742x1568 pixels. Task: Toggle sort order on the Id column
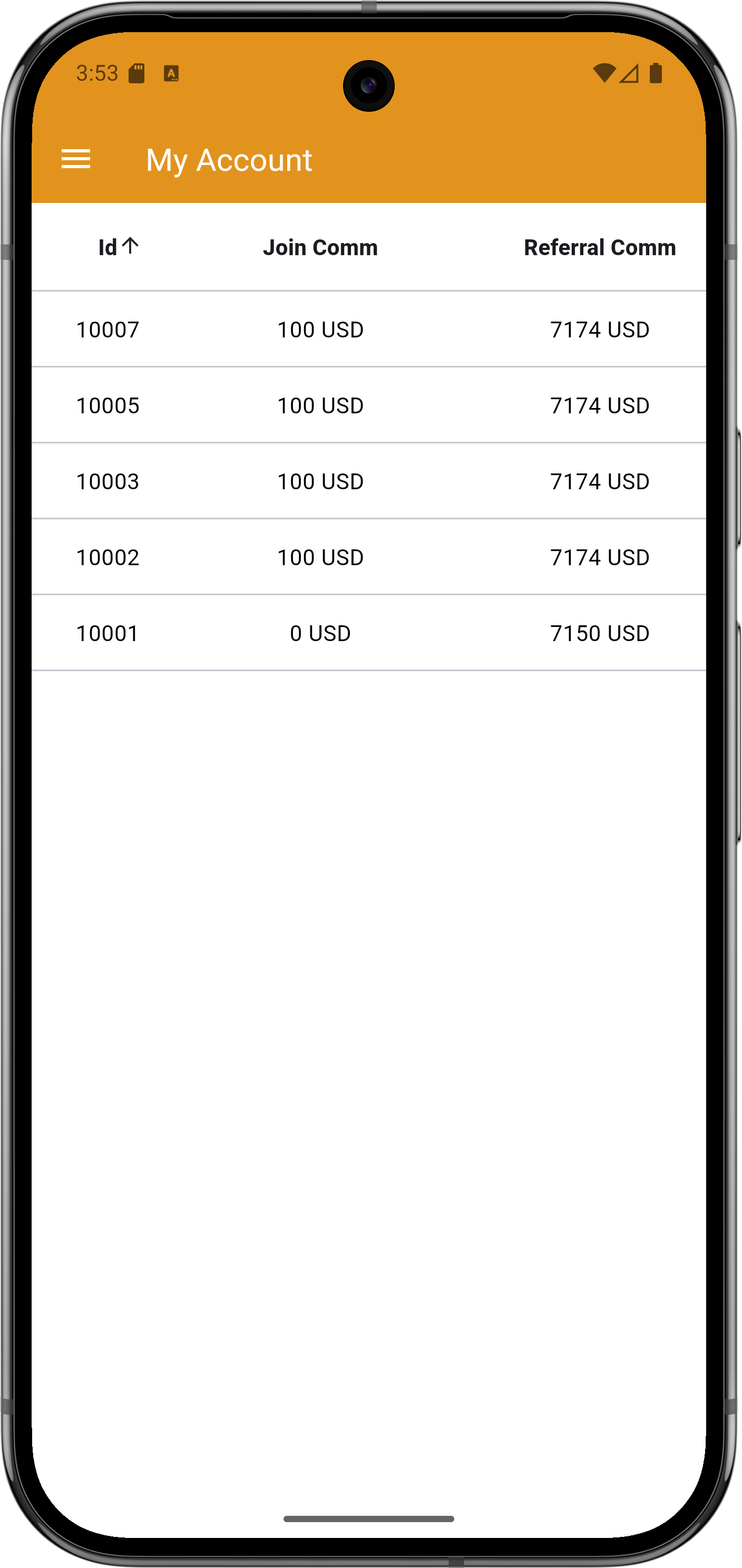pos(117,247)
